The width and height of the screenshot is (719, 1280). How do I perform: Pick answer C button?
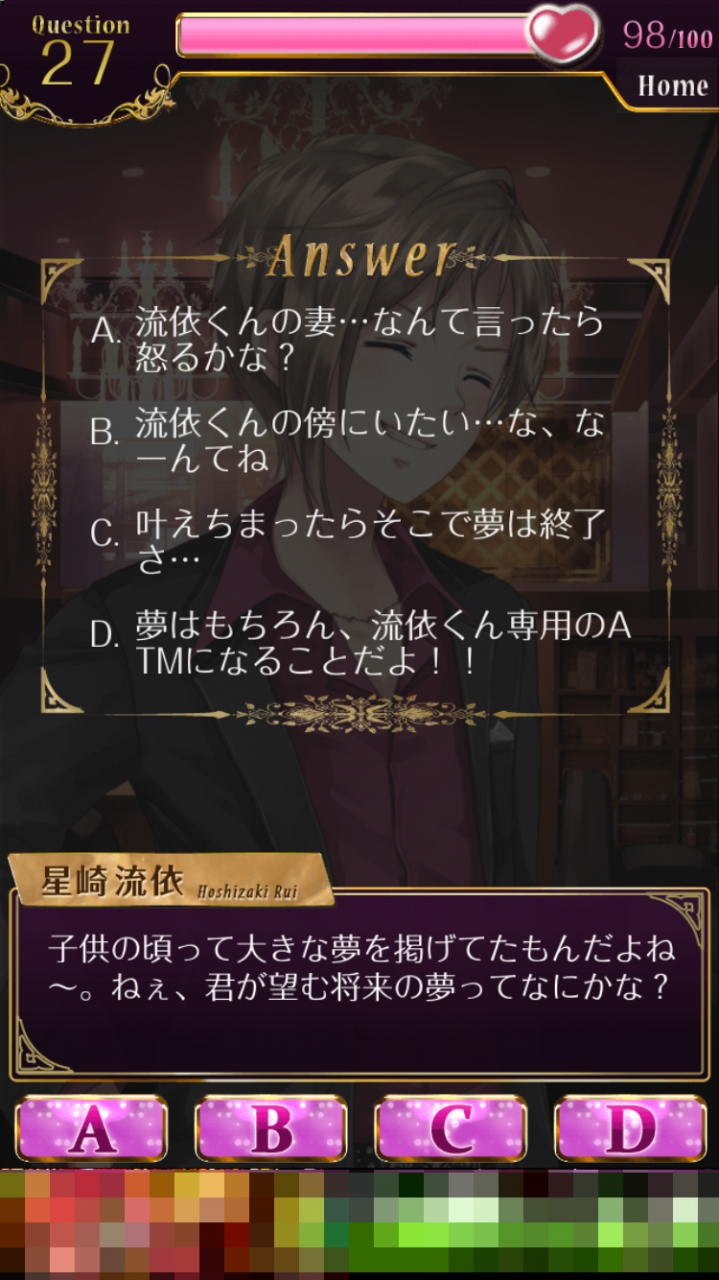point(450,1129)
